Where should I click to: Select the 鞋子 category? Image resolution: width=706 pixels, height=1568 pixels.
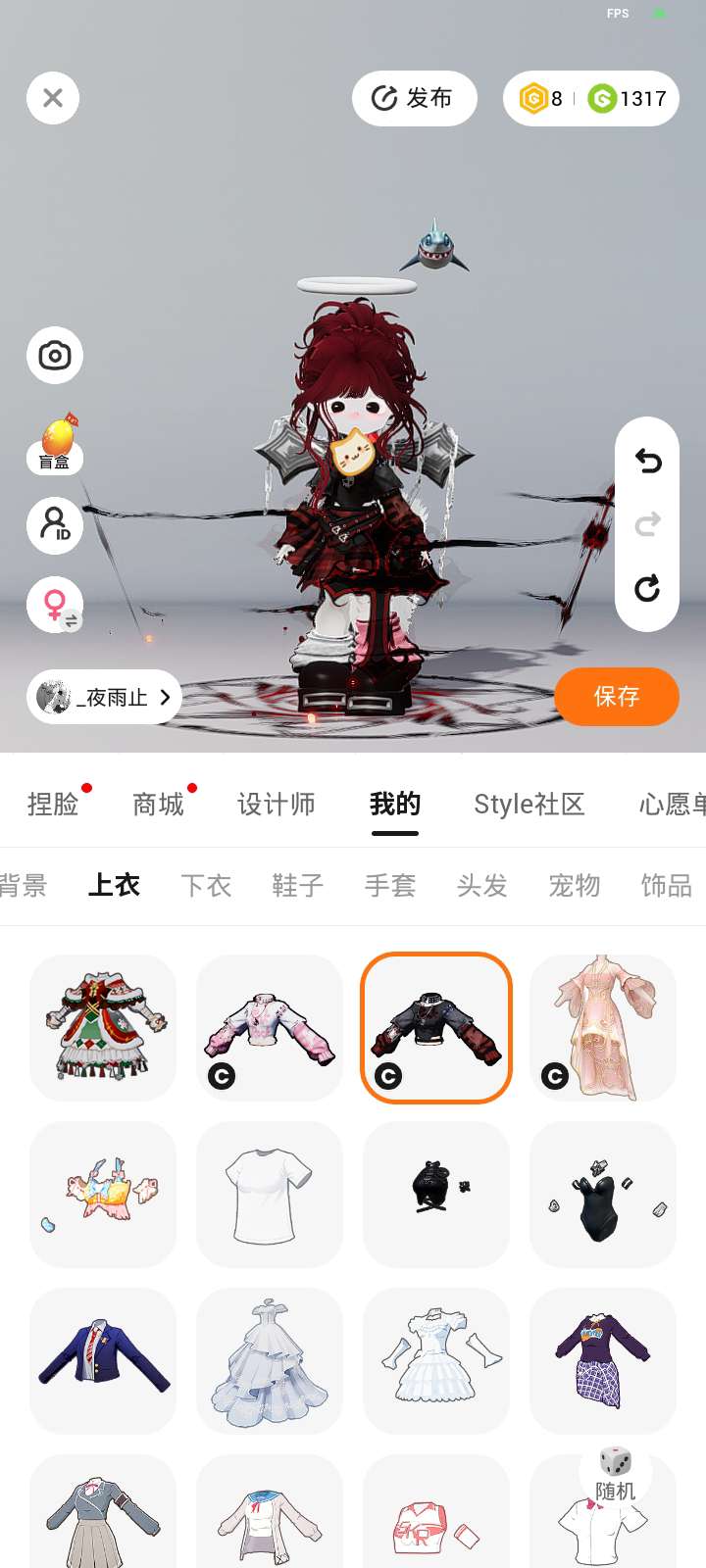coord(298,886)
